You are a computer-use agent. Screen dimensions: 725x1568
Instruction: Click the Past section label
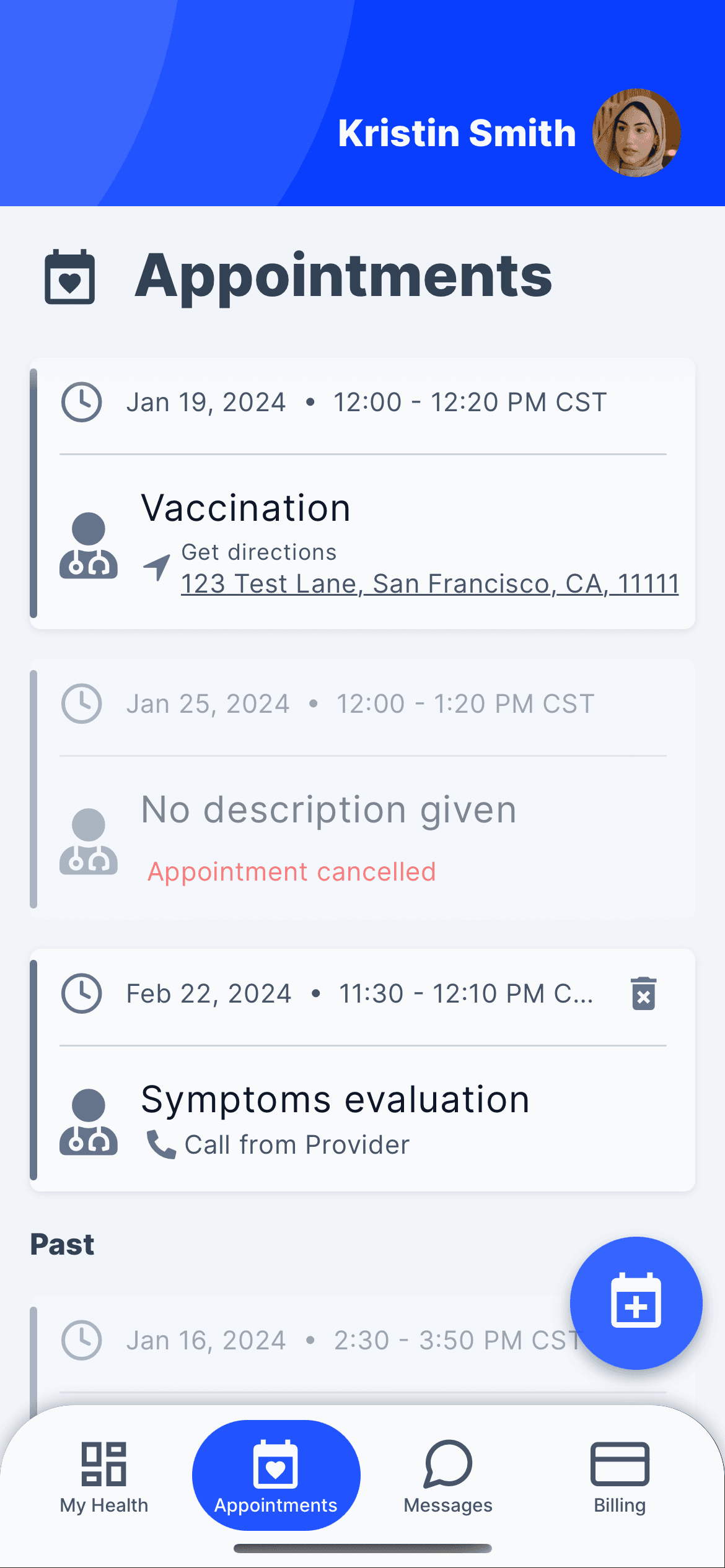point(62,1244)
